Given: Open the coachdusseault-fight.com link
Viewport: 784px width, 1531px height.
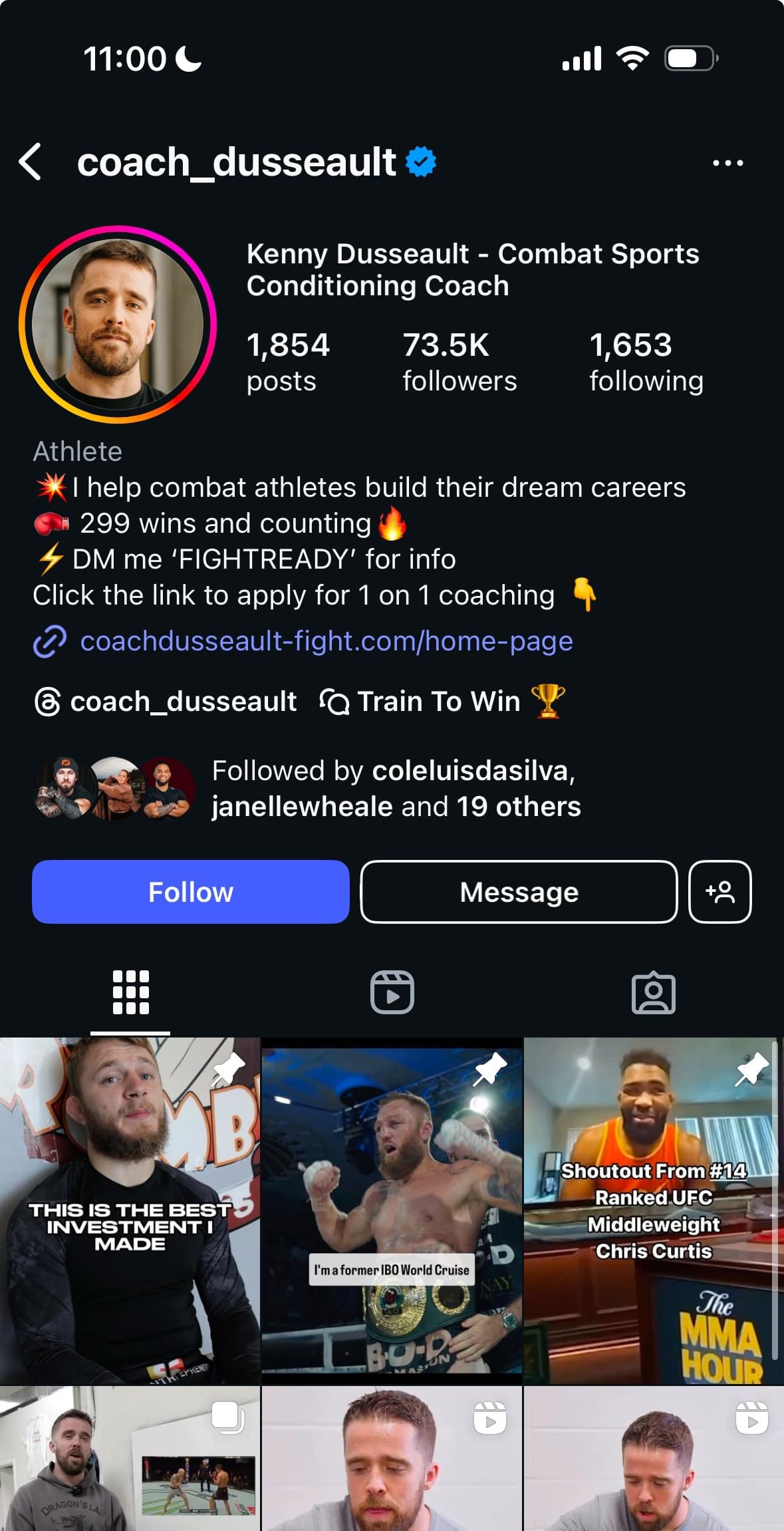Looking at the screenshot, I should tap(326, 641).
